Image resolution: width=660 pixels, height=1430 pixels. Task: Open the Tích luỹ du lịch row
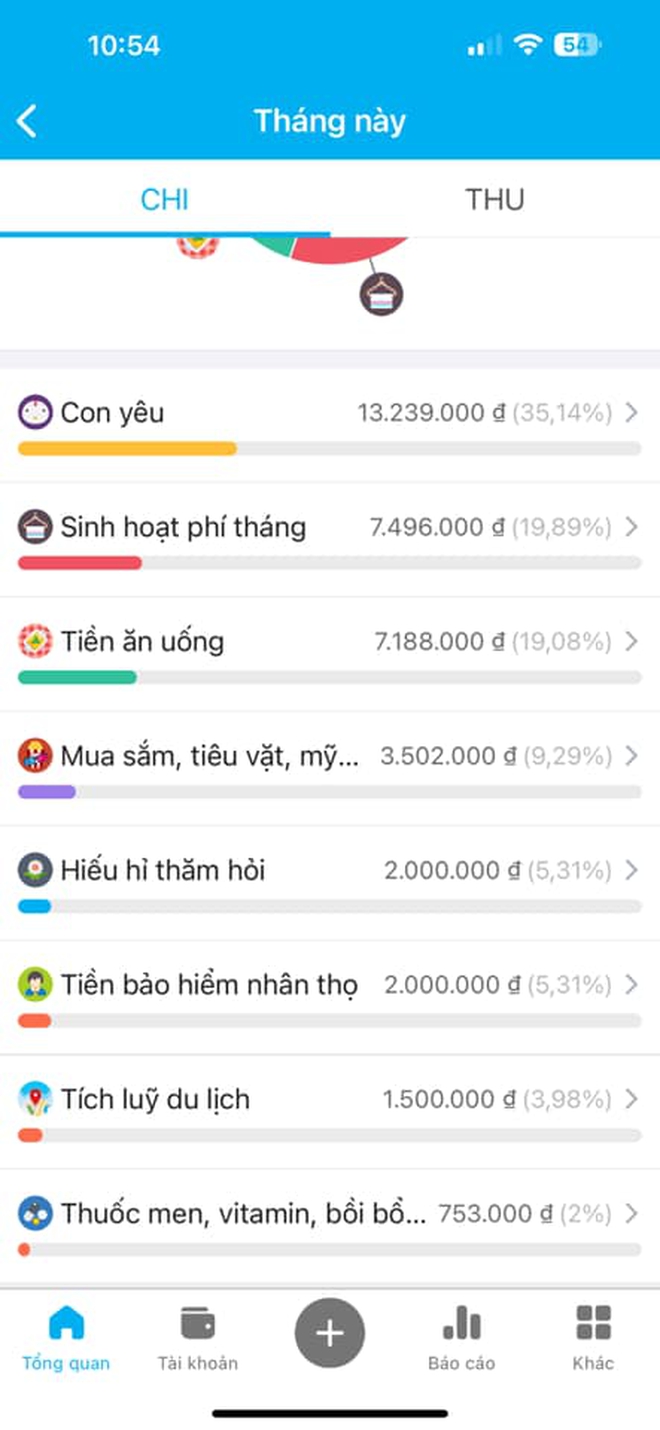(x=330, y=1112)
